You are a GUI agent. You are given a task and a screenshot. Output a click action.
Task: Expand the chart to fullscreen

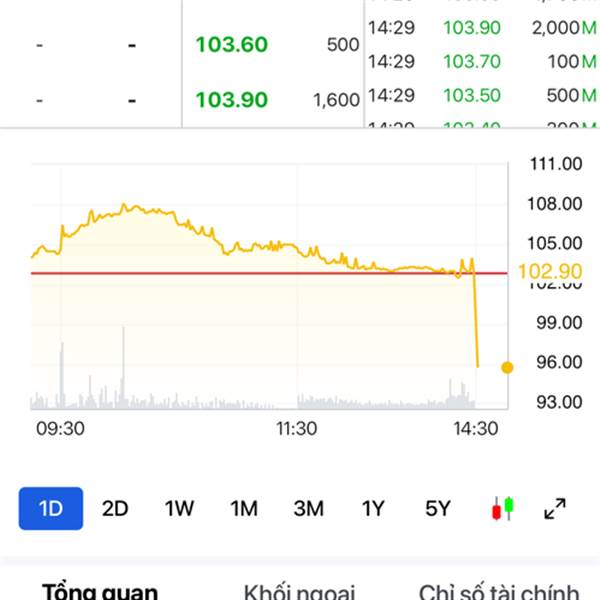555,509
